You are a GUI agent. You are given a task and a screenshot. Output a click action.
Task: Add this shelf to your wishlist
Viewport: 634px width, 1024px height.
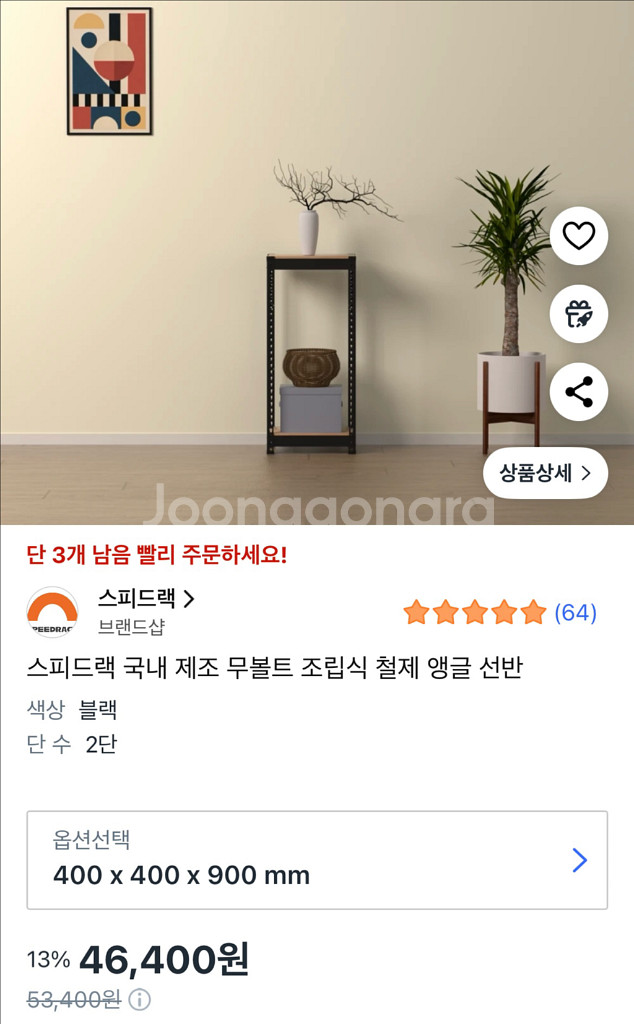click(x=579, y=236)
